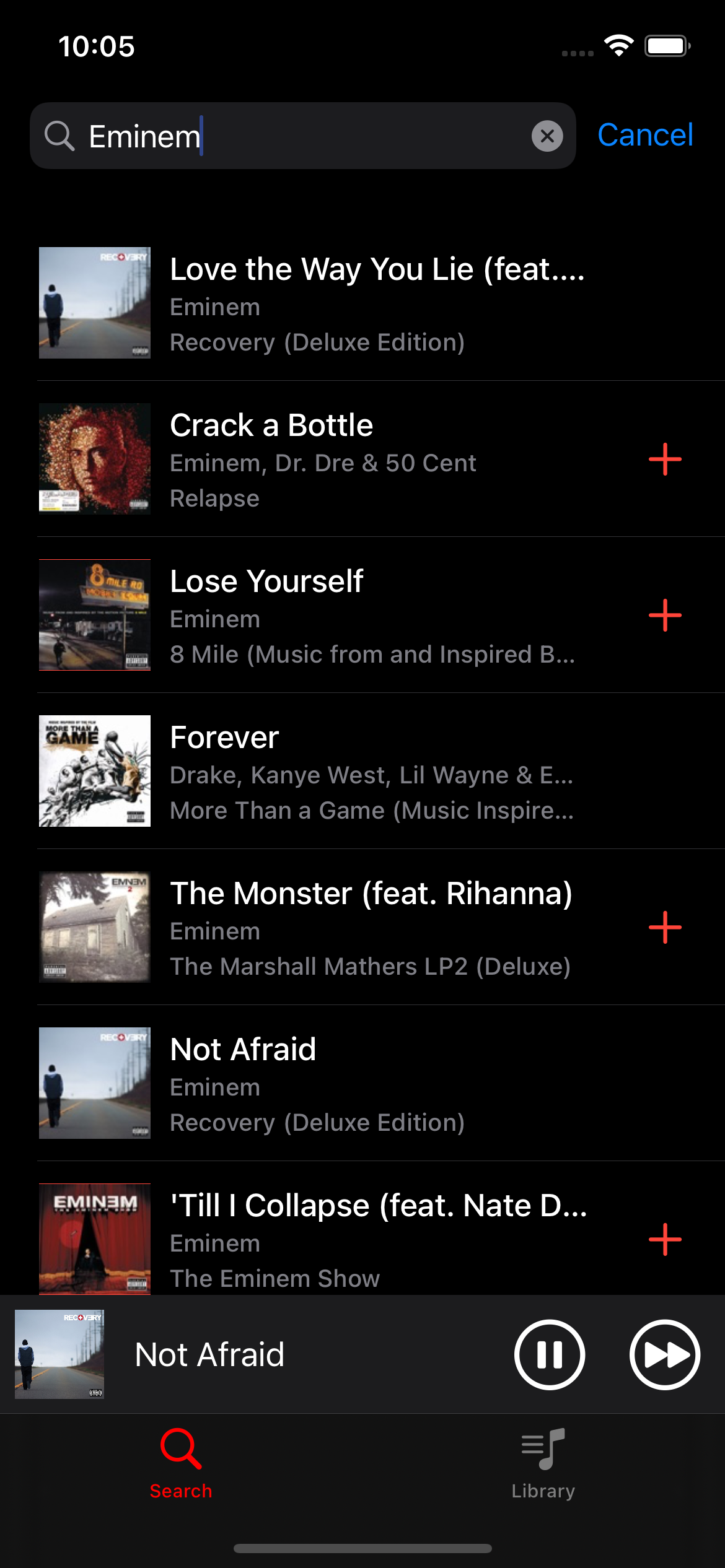
Task: Add Lose Yourself to library
Action: (665, 615)
